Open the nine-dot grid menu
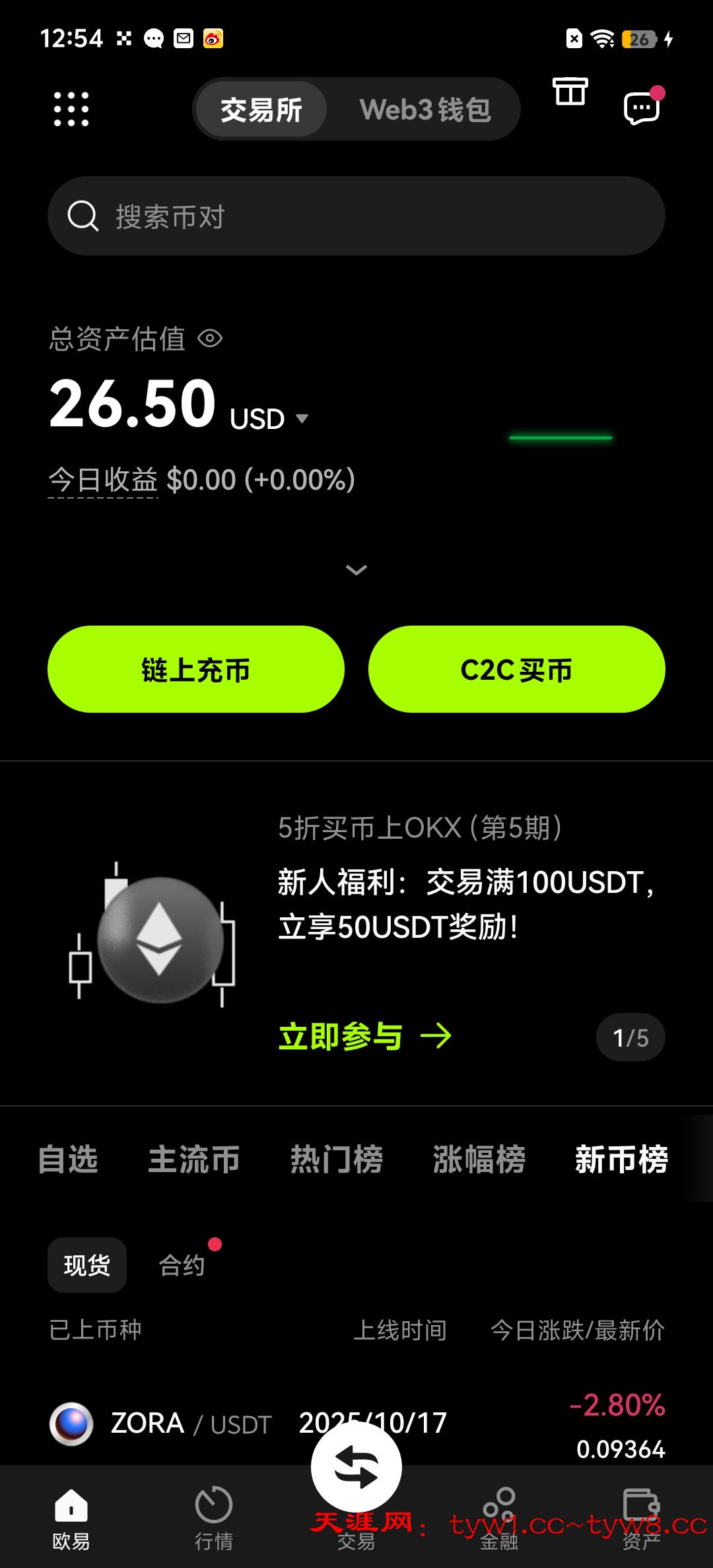 [71, 109]
